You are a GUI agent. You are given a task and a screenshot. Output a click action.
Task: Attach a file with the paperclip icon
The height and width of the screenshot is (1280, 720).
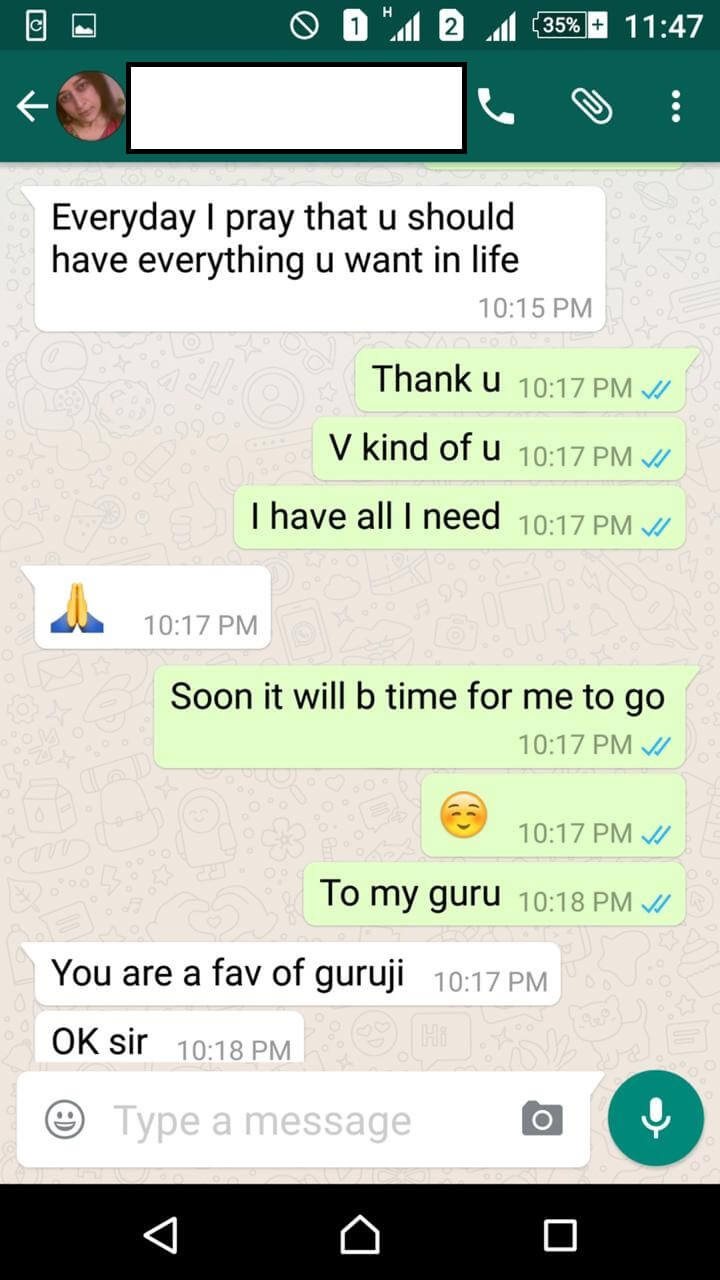[591, 106]
